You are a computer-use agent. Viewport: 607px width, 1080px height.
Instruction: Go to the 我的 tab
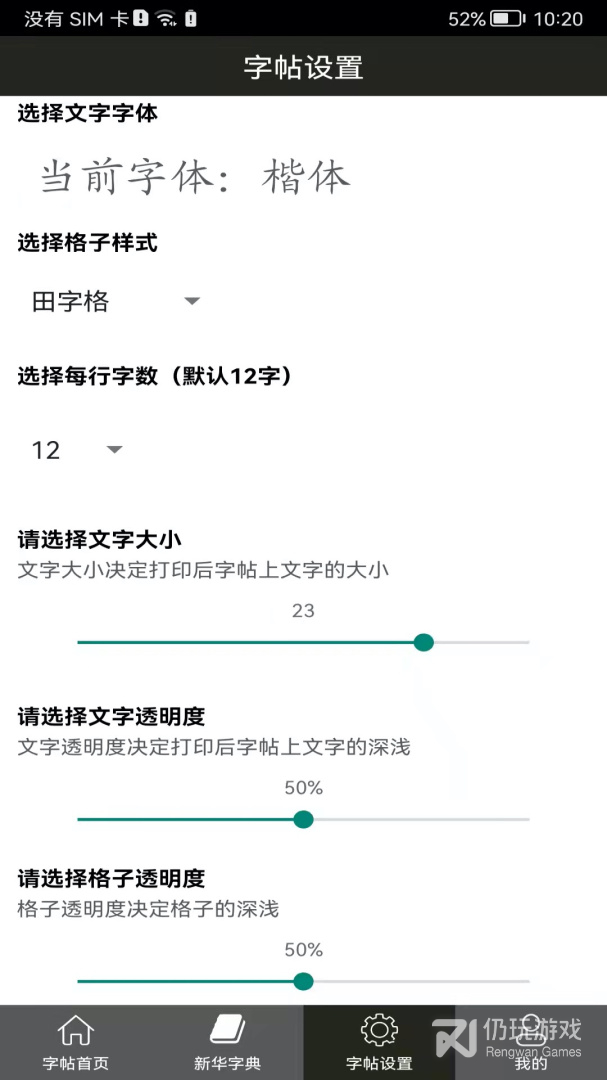click(531, 1042)
